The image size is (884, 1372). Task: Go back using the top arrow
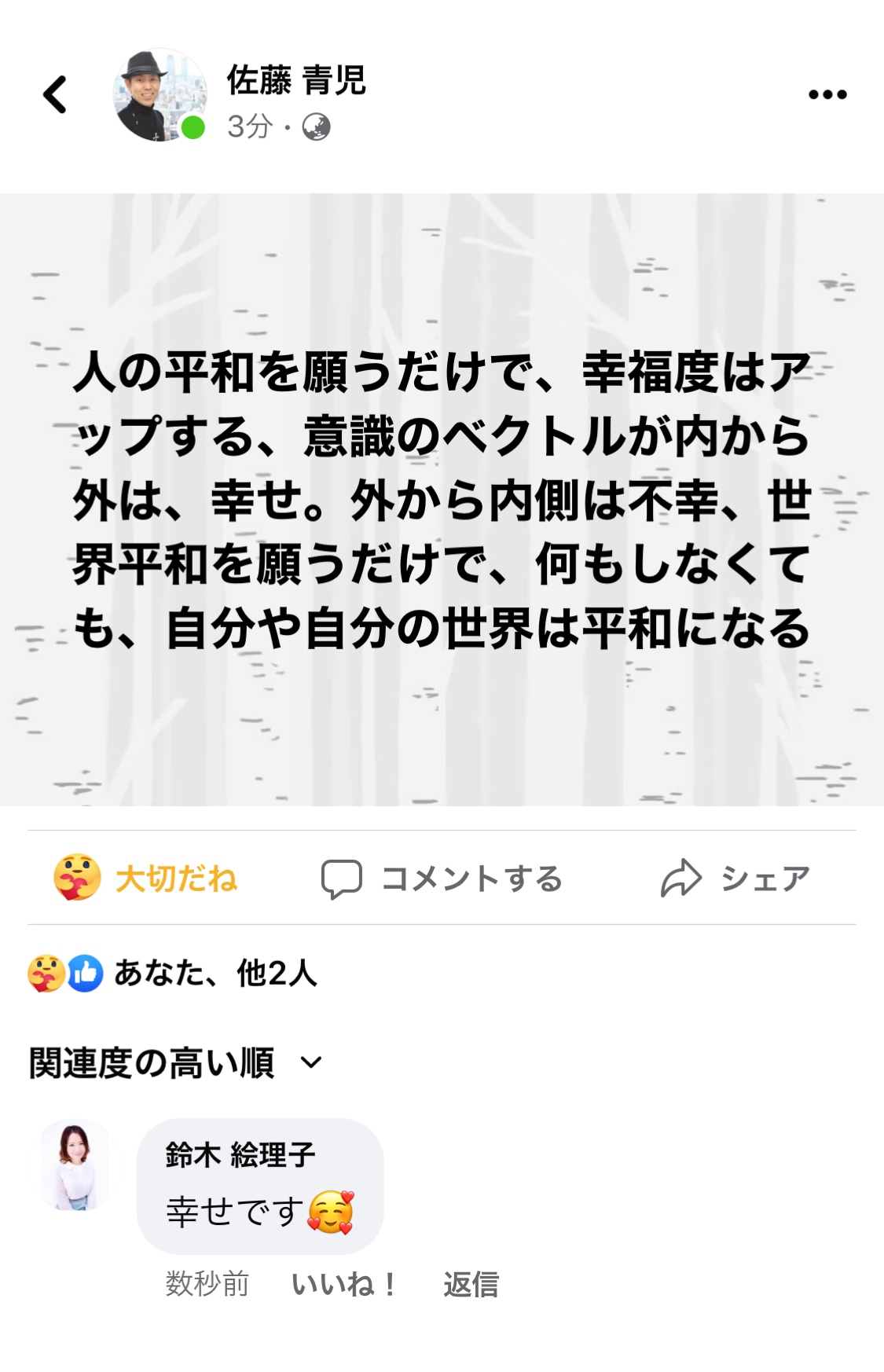(x=55, y=95)
